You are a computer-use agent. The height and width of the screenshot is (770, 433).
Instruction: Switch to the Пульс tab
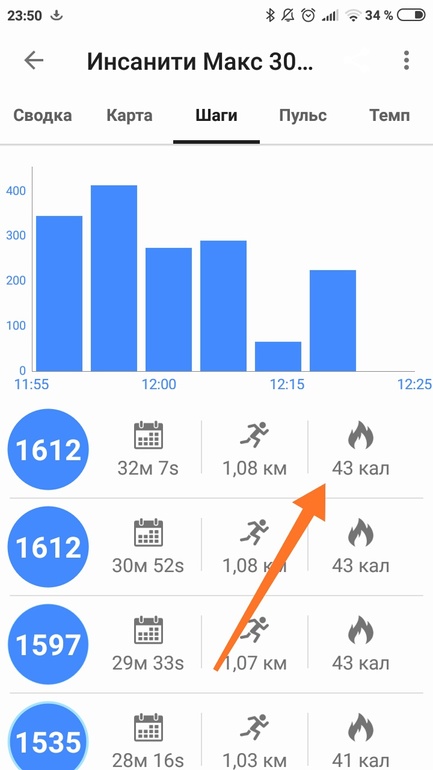[303, 115]
